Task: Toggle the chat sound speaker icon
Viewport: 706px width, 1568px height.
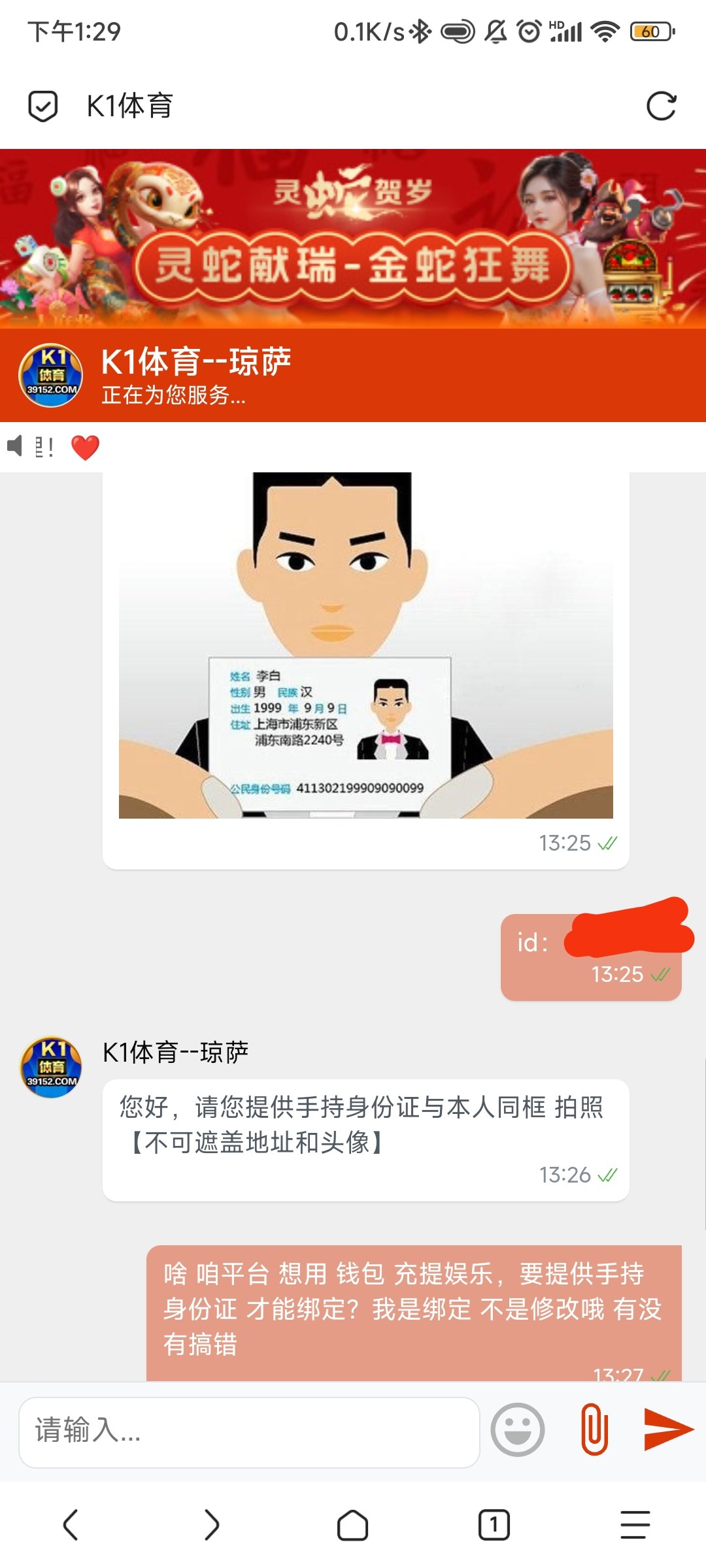Action: point(15,446)
